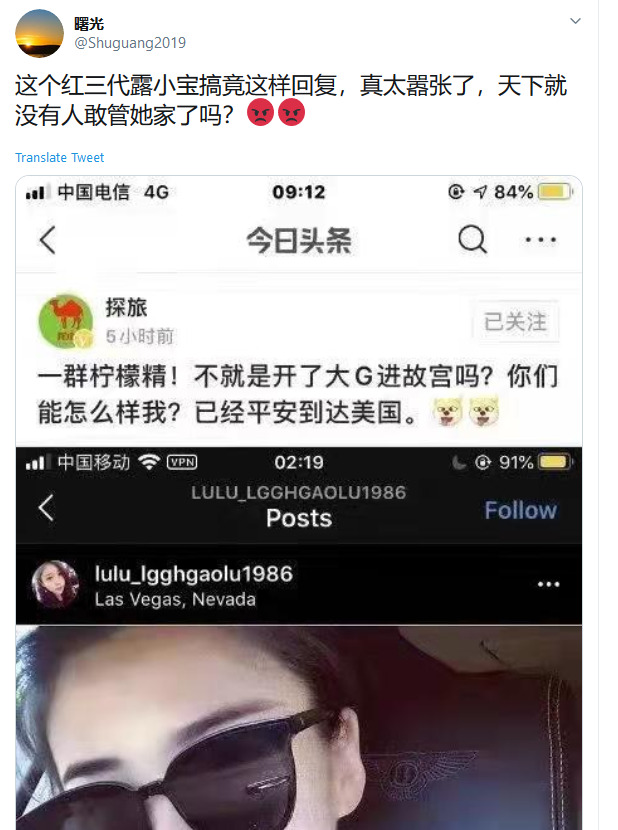Tap the Translate Tweet link
This screenshot has height=830, width=618.
click(x=59, y=158)
